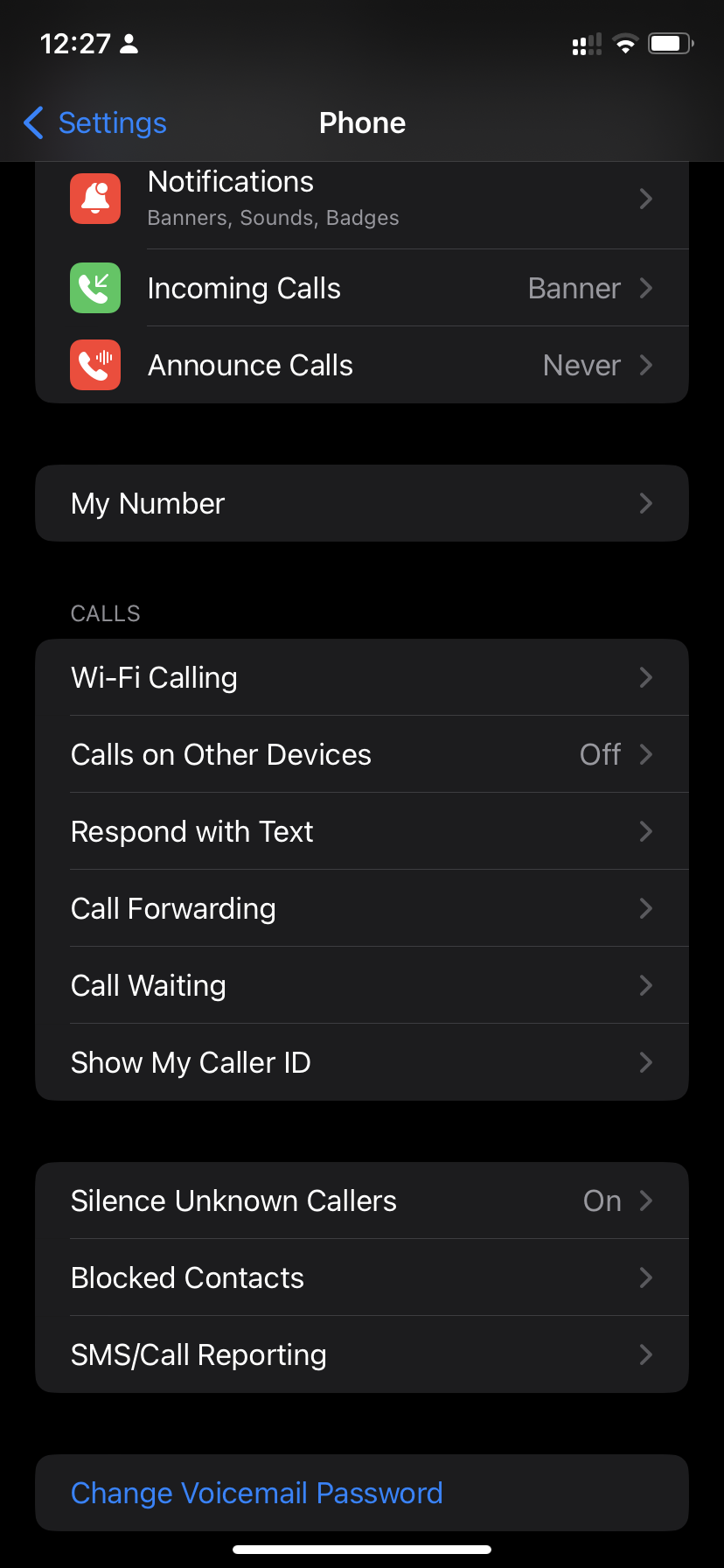Open Notifications settings row
This screenshot has width=724, height=1568.
362,199
